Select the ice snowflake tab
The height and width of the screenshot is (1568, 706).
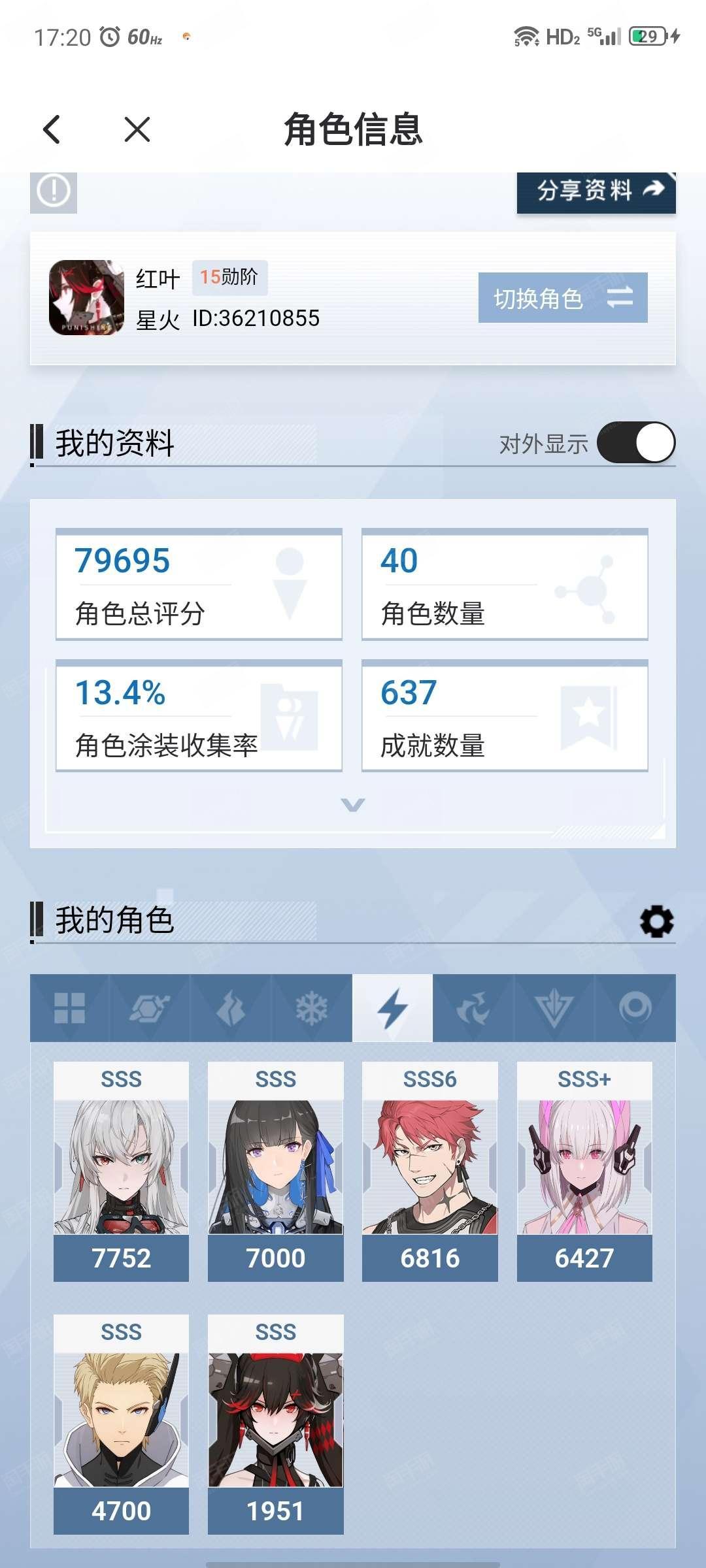pos(312,1007)
